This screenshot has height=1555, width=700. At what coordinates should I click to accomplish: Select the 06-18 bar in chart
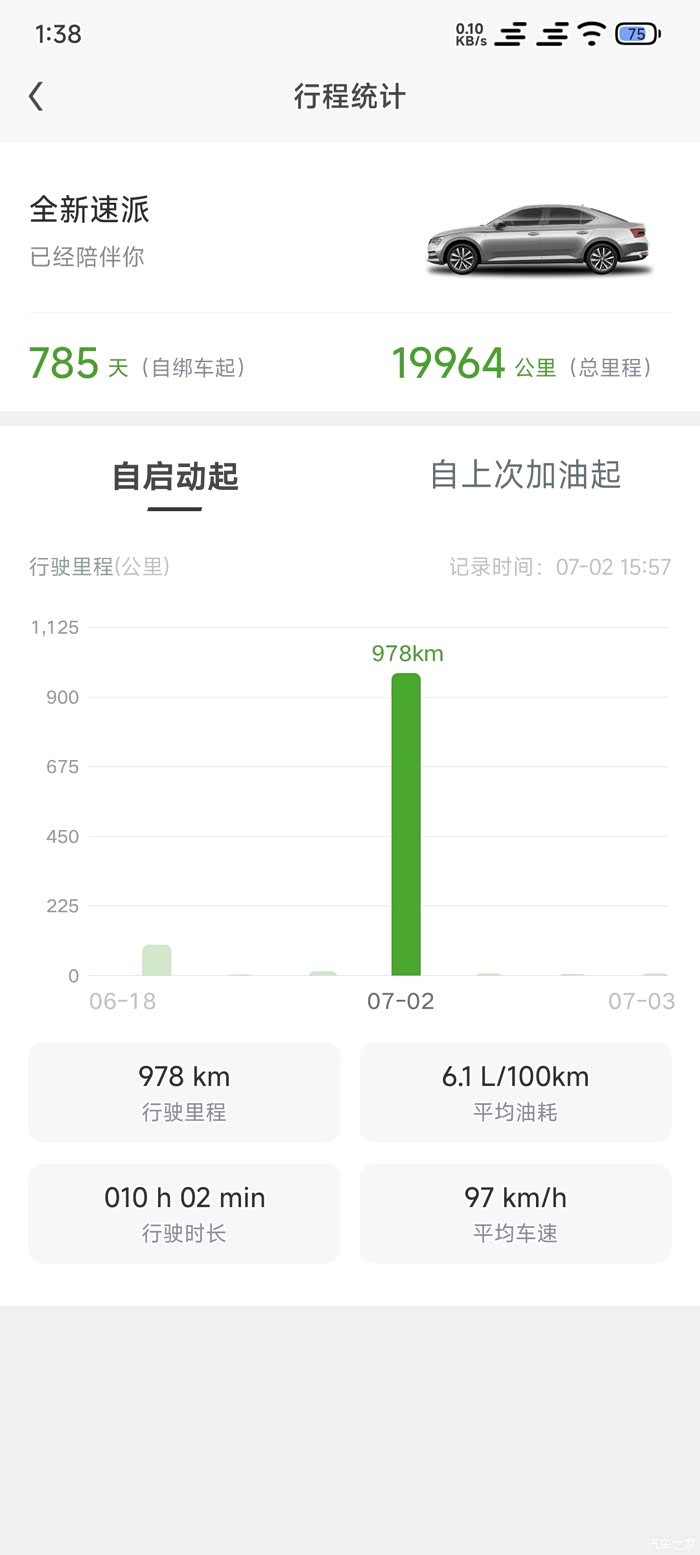click(156, 960)
